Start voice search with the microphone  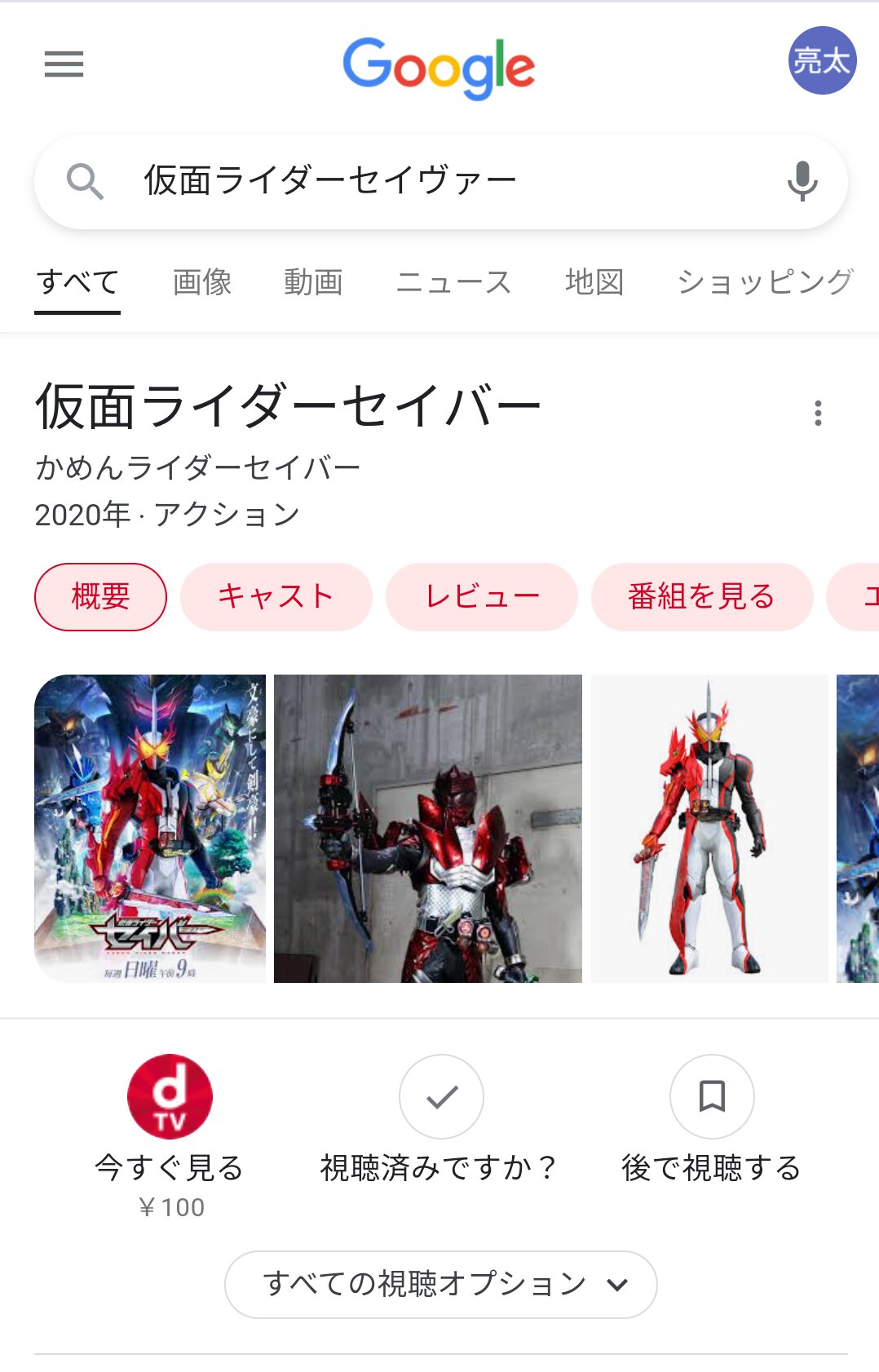tap(802, 181)
